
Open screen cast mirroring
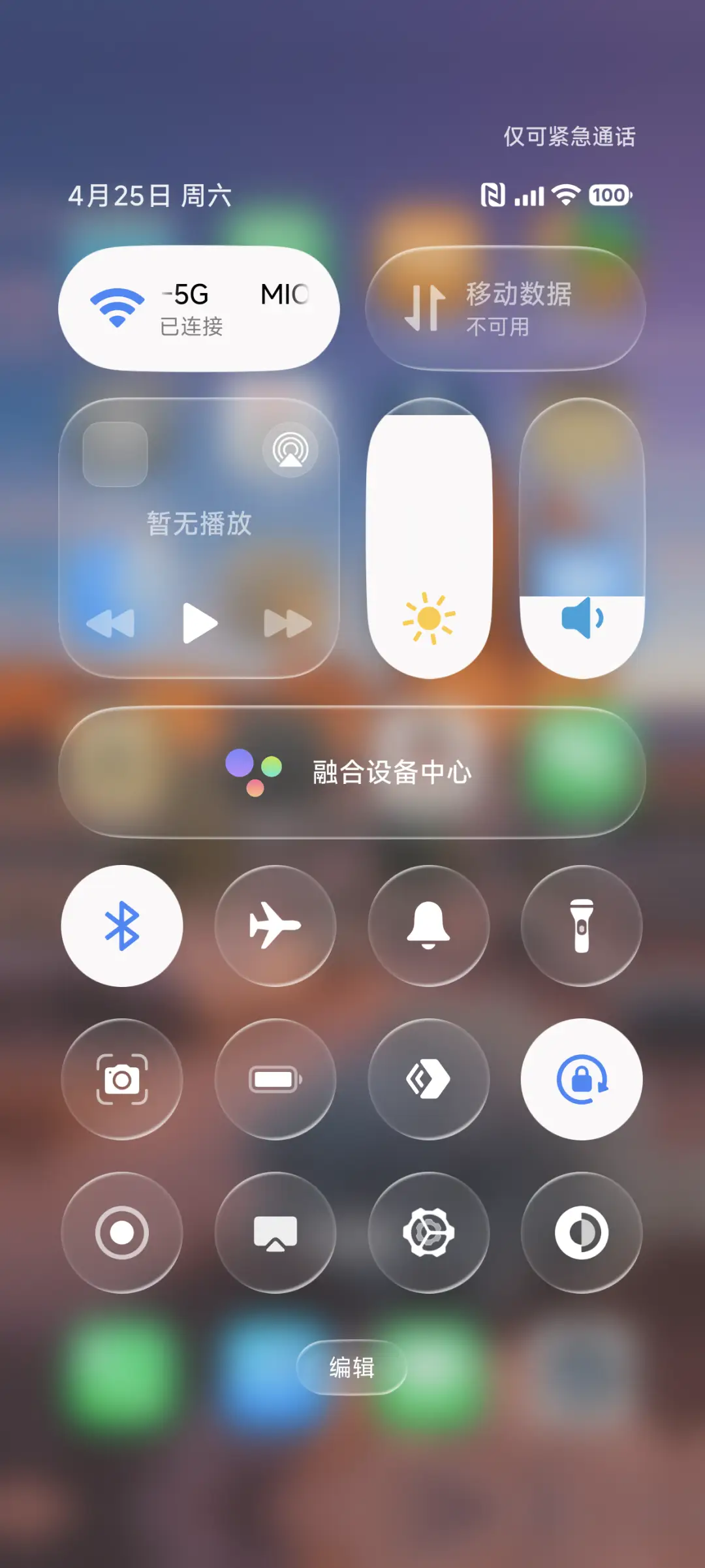pos(275,1232)
